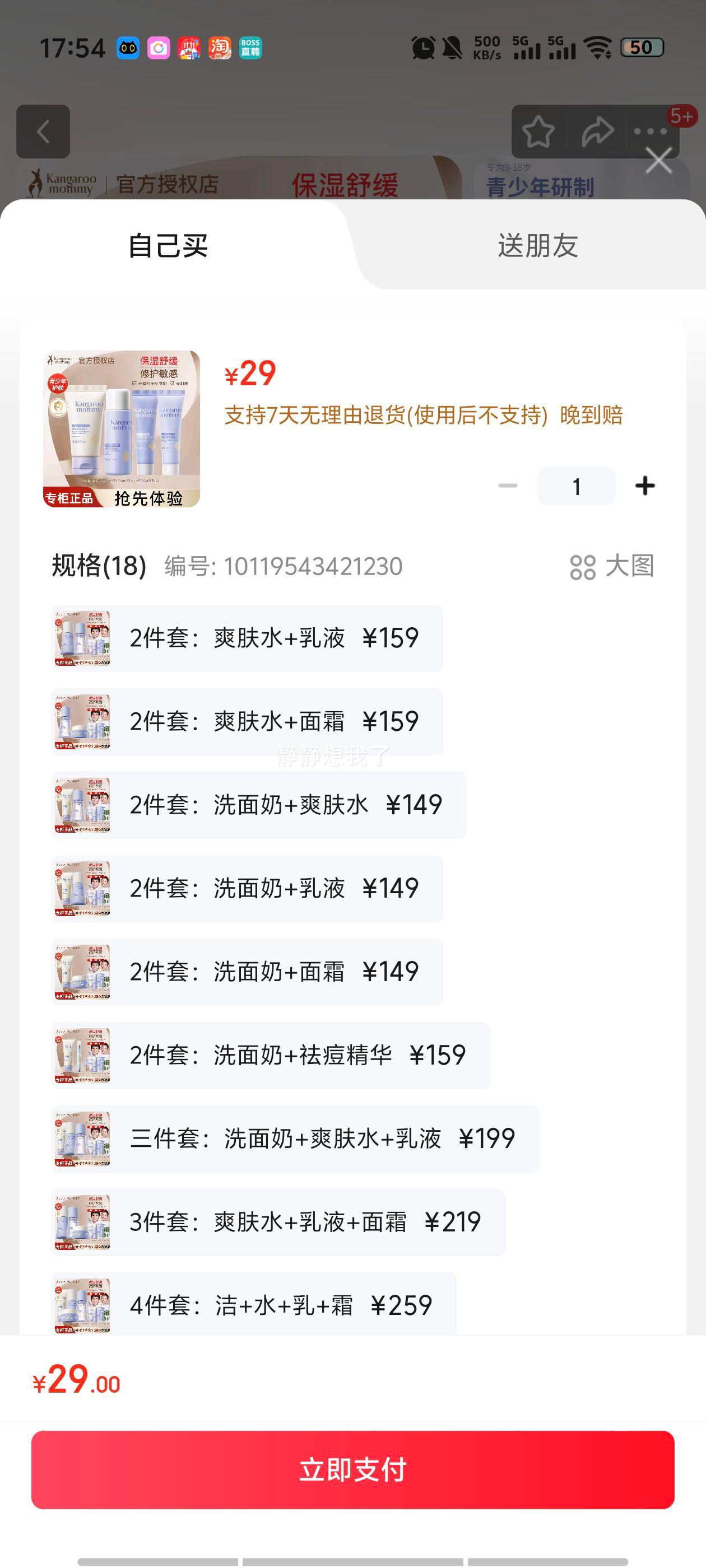Select 三件套 洗面奶+爽肤水+乳液 ¥199
The image size is (706, 1568).
click(295, 1139)
